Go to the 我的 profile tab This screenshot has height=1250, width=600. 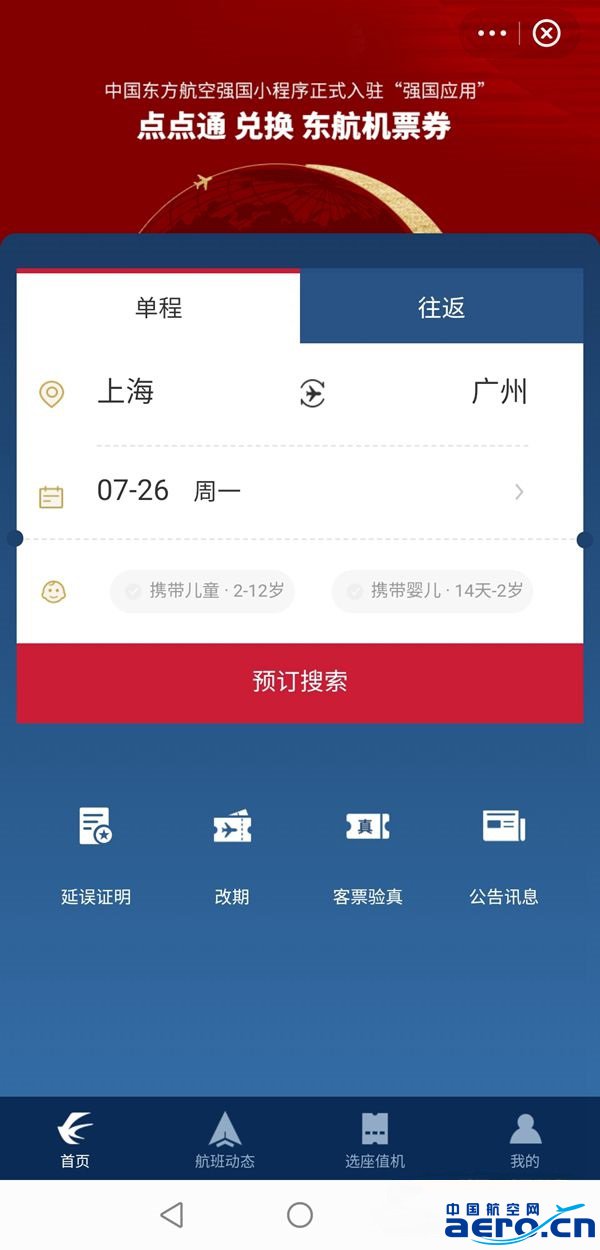525,1140
